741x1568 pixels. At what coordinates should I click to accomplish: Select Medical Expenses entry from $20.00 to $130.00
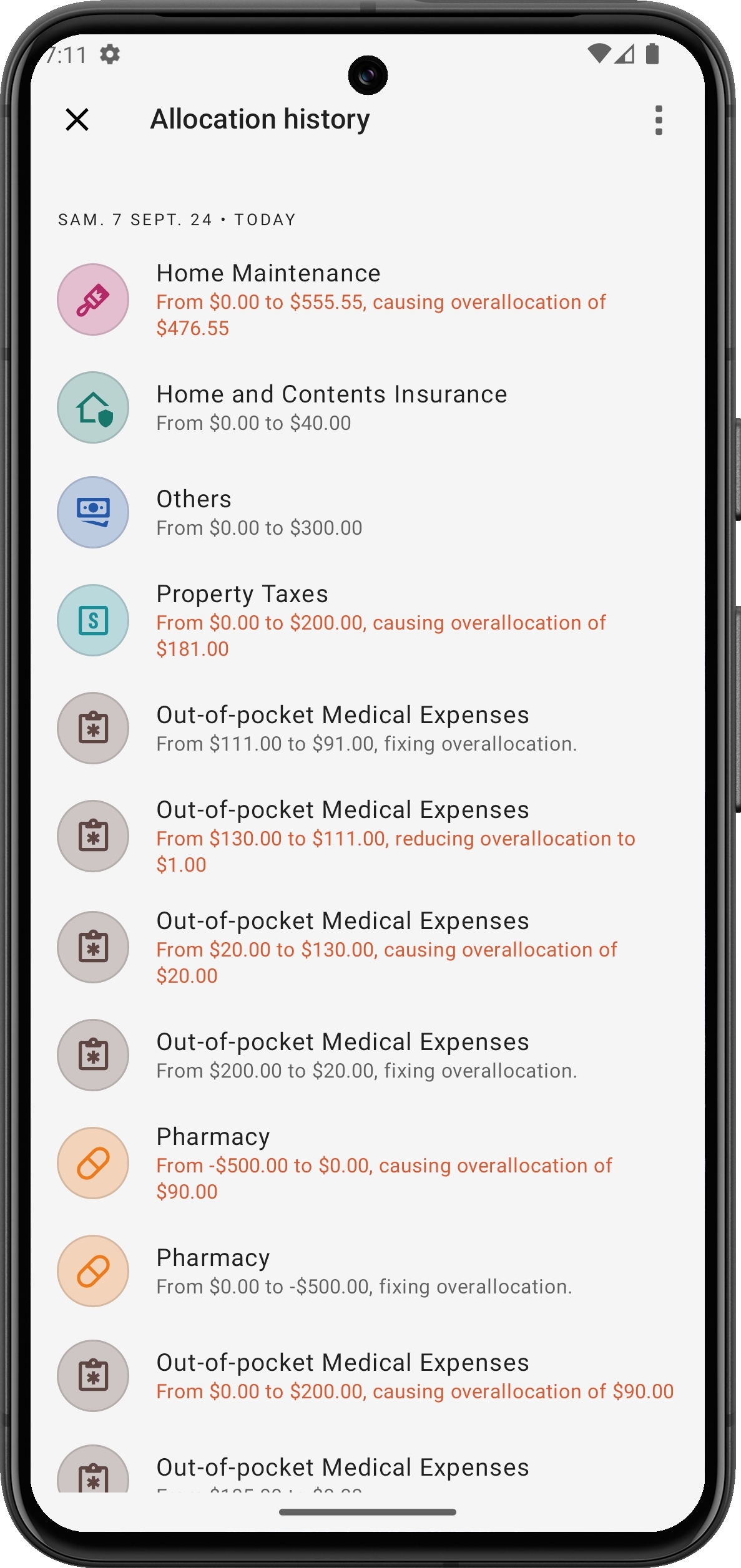[368, 947]
